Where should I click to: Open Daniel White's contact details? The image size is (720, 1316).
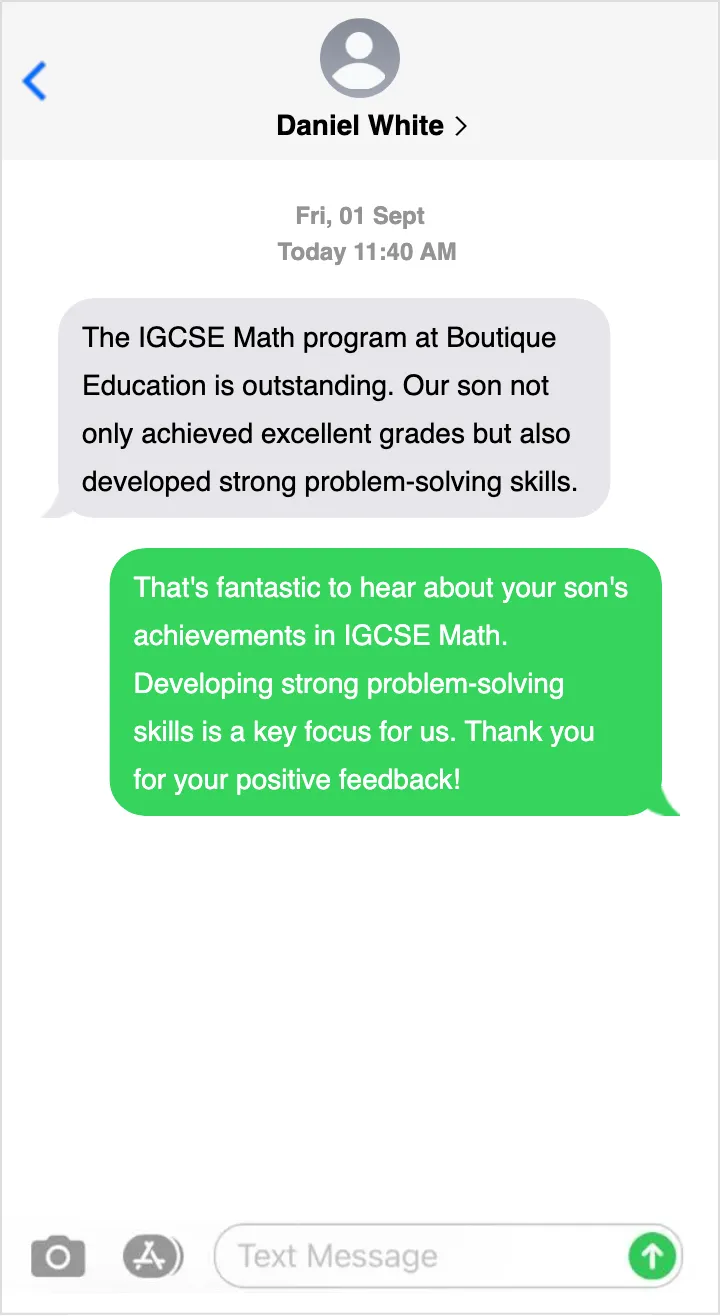[x=371, y=126]
